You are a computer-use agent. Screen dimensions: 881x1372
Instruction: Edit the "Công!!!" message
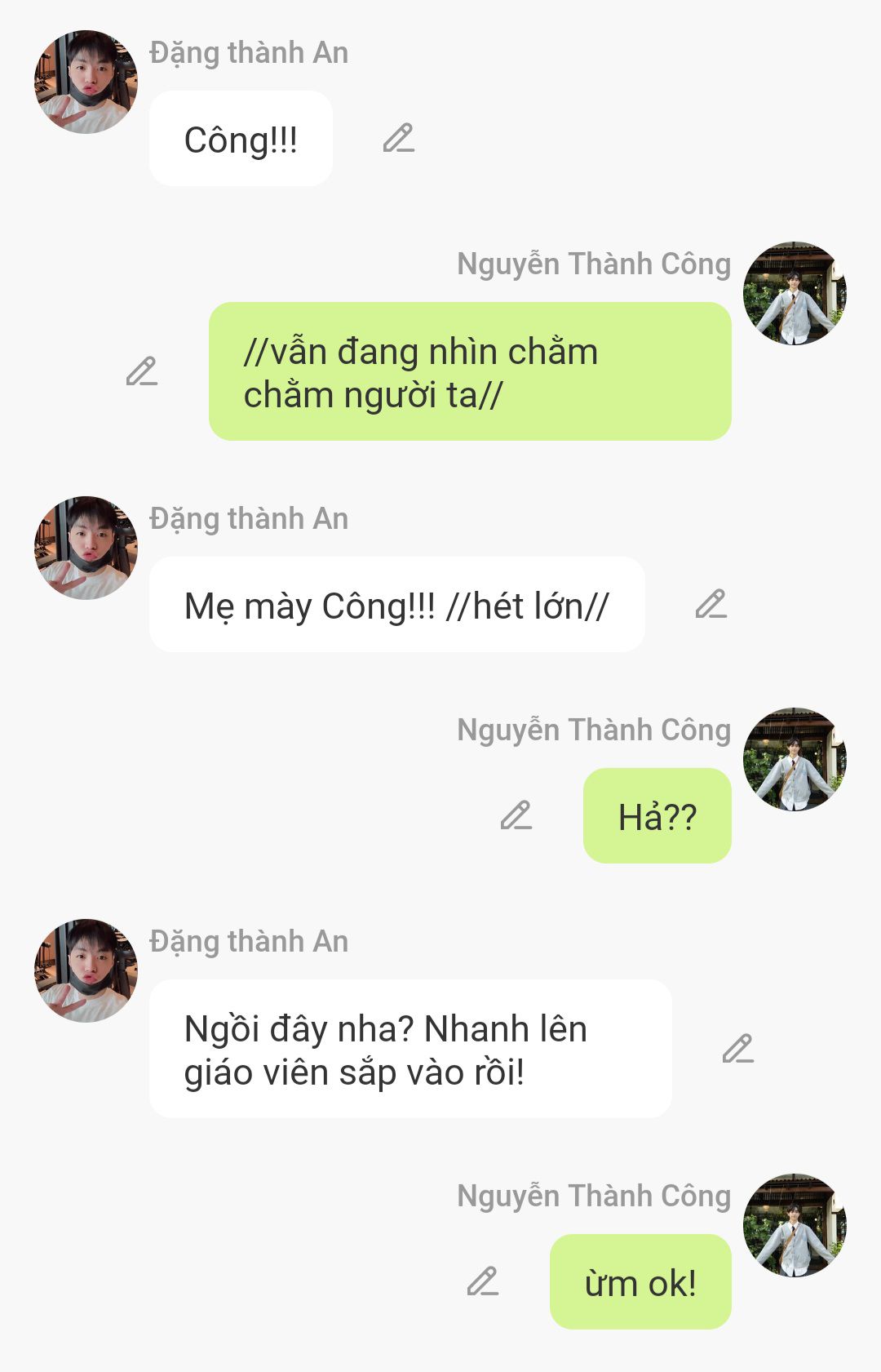click(398, 139)
